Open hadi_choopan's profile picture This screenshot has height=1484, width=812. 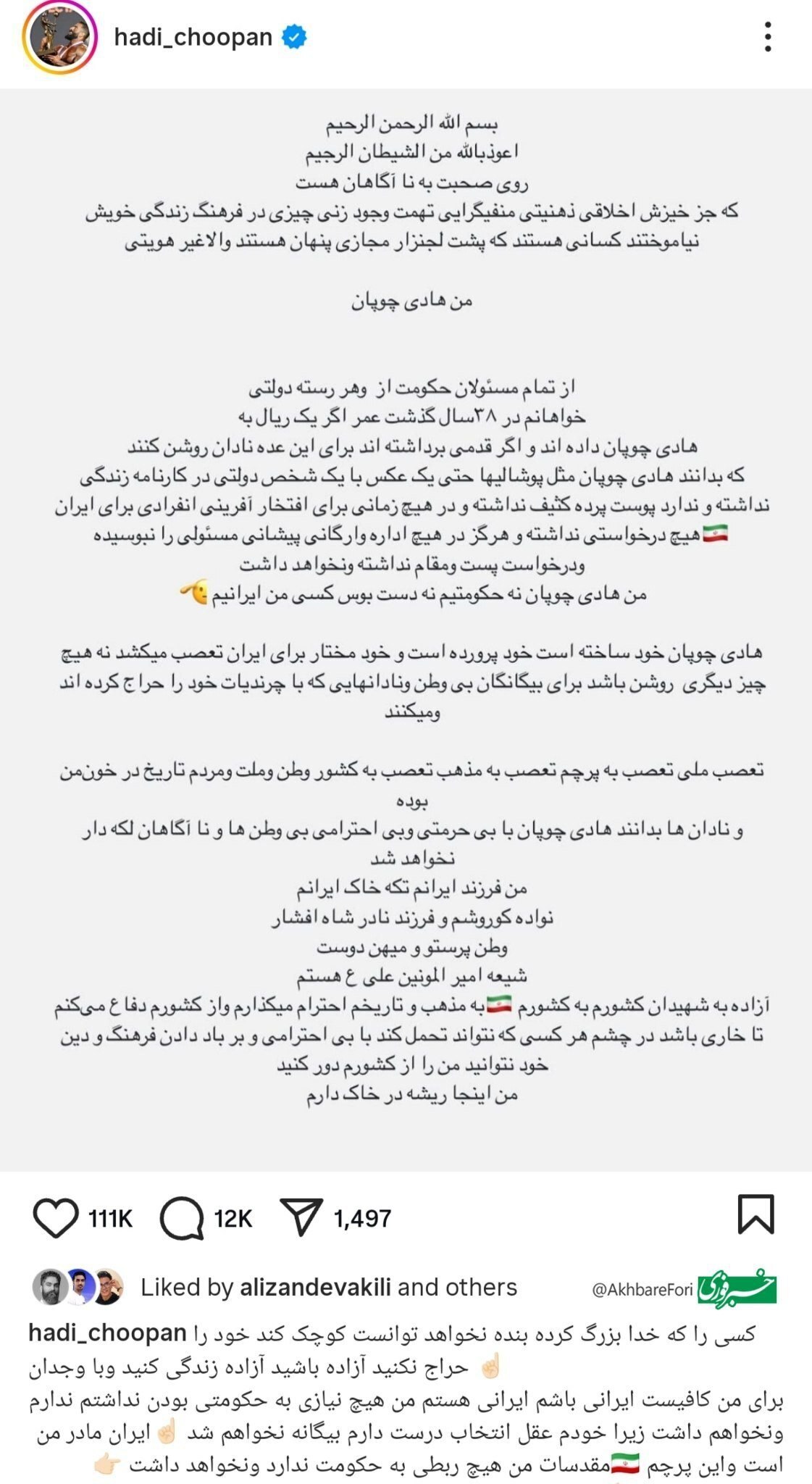[59, 38]
